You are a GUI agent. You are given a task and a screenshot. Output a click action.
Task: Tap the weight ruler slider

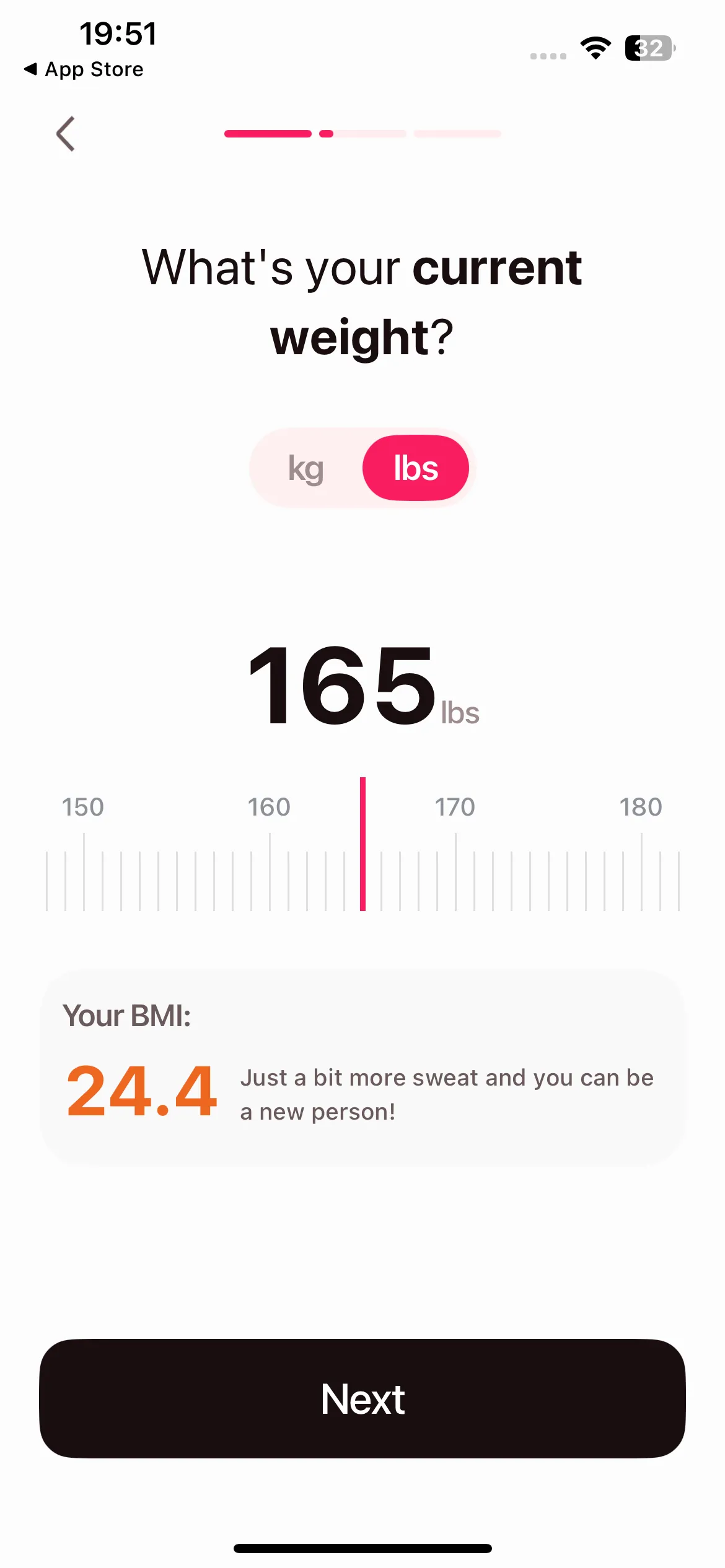pyautogui.click(x=362, y=845)
